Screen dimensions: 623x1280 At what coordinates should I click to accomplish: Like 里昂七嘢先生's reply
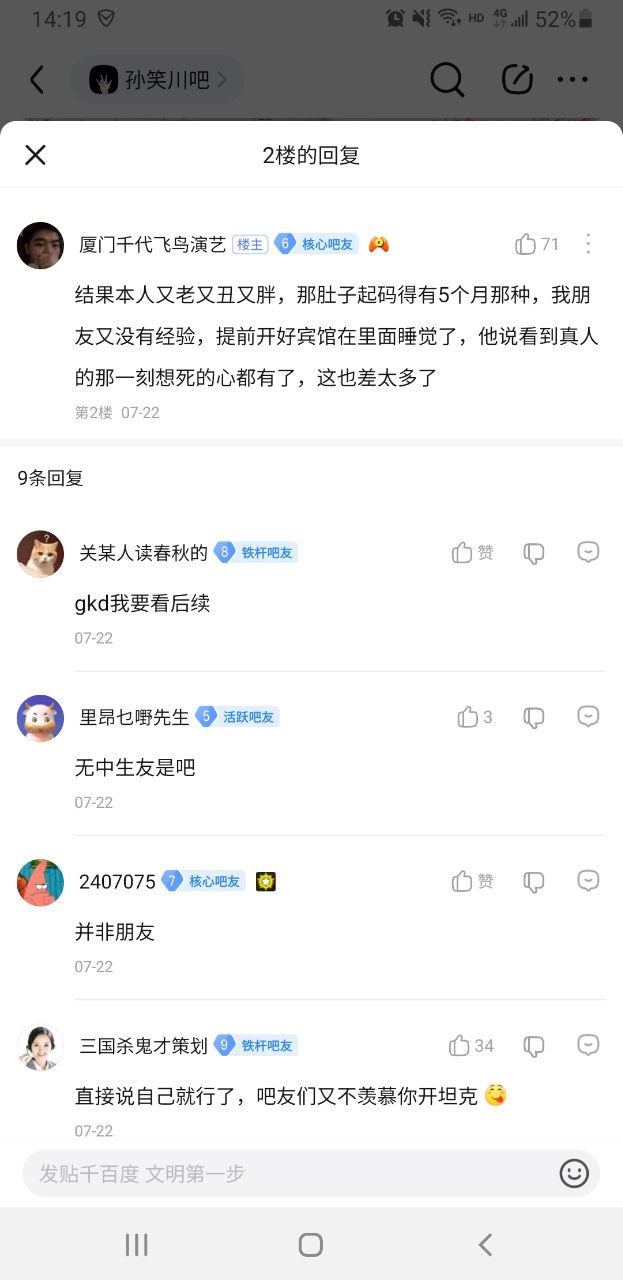coord(467,717)
